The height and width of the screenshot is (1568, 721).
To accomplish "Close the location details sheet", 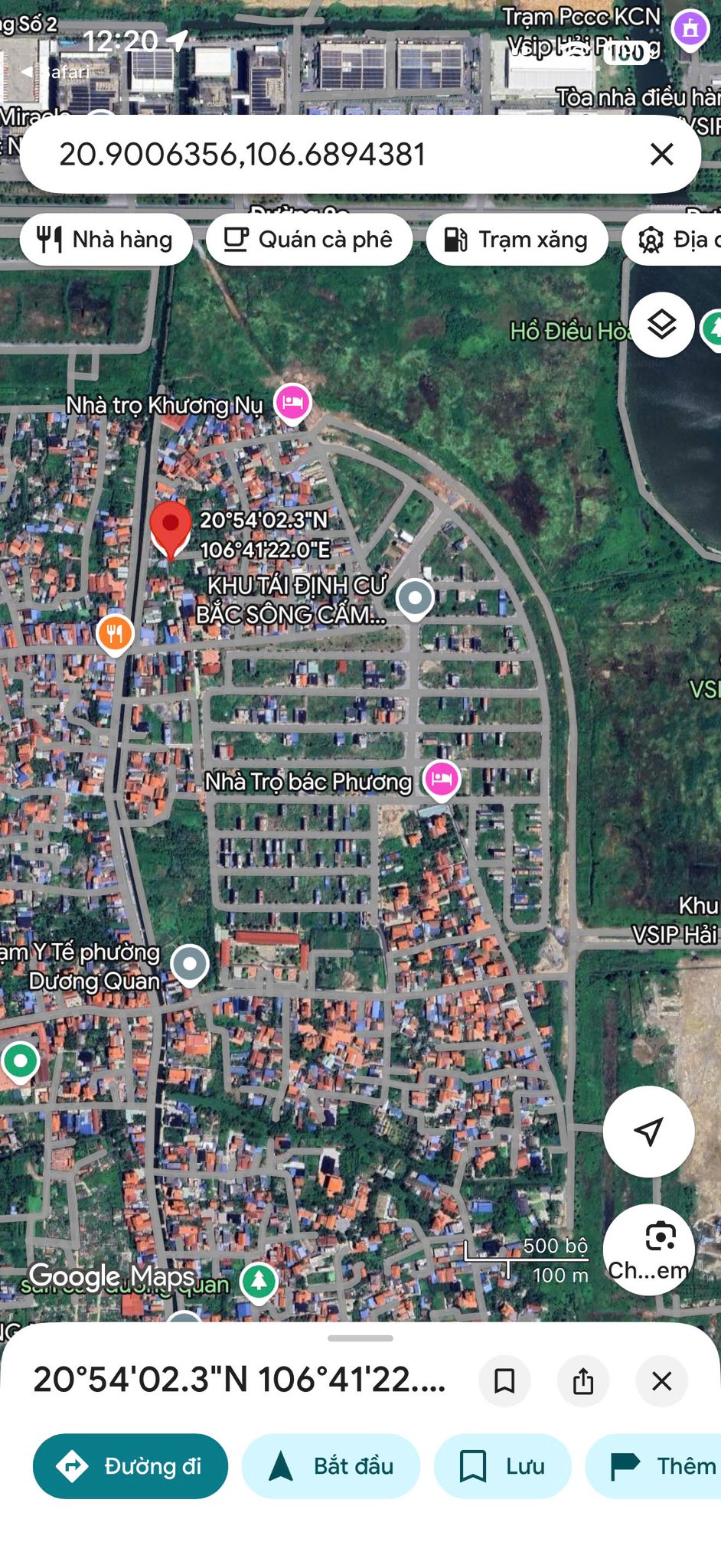I will 661,1381.
